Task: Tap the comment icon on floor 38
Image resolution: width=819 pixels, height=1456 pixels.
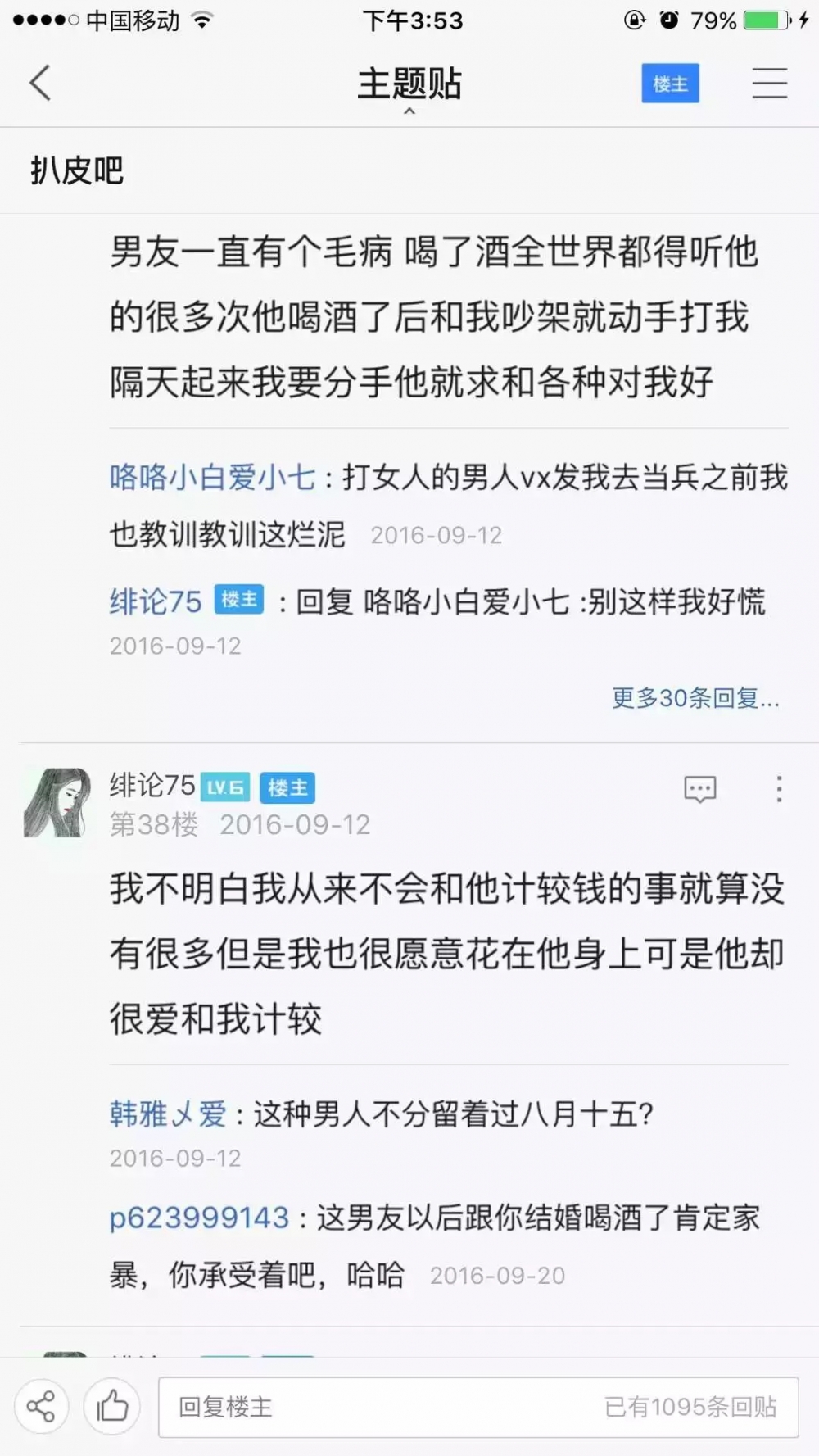Action: click(x=700, y=788)
